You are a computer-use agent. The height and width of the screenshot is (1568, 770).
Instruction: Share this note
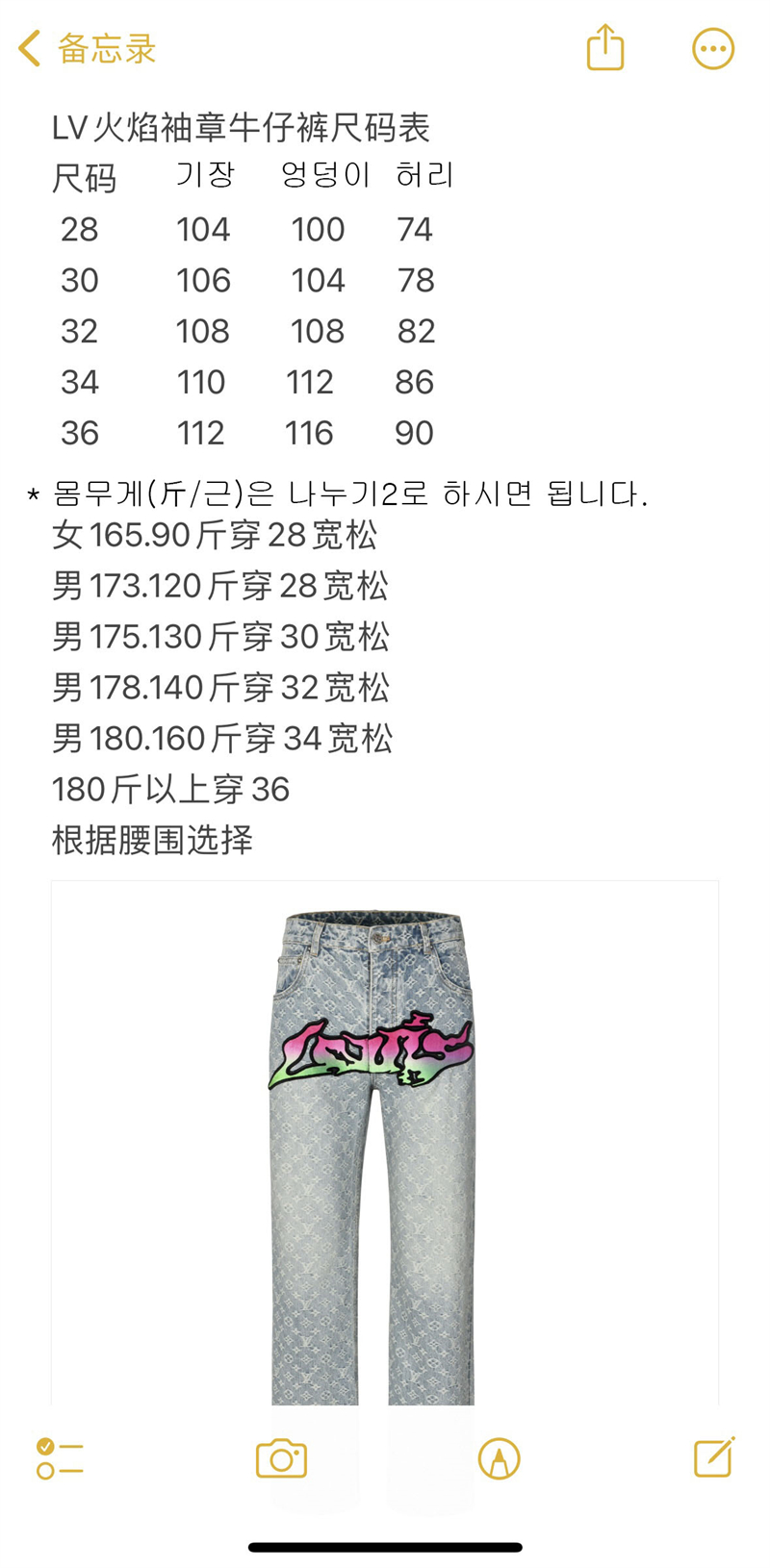pyautogui.click(x=605, y=47)
